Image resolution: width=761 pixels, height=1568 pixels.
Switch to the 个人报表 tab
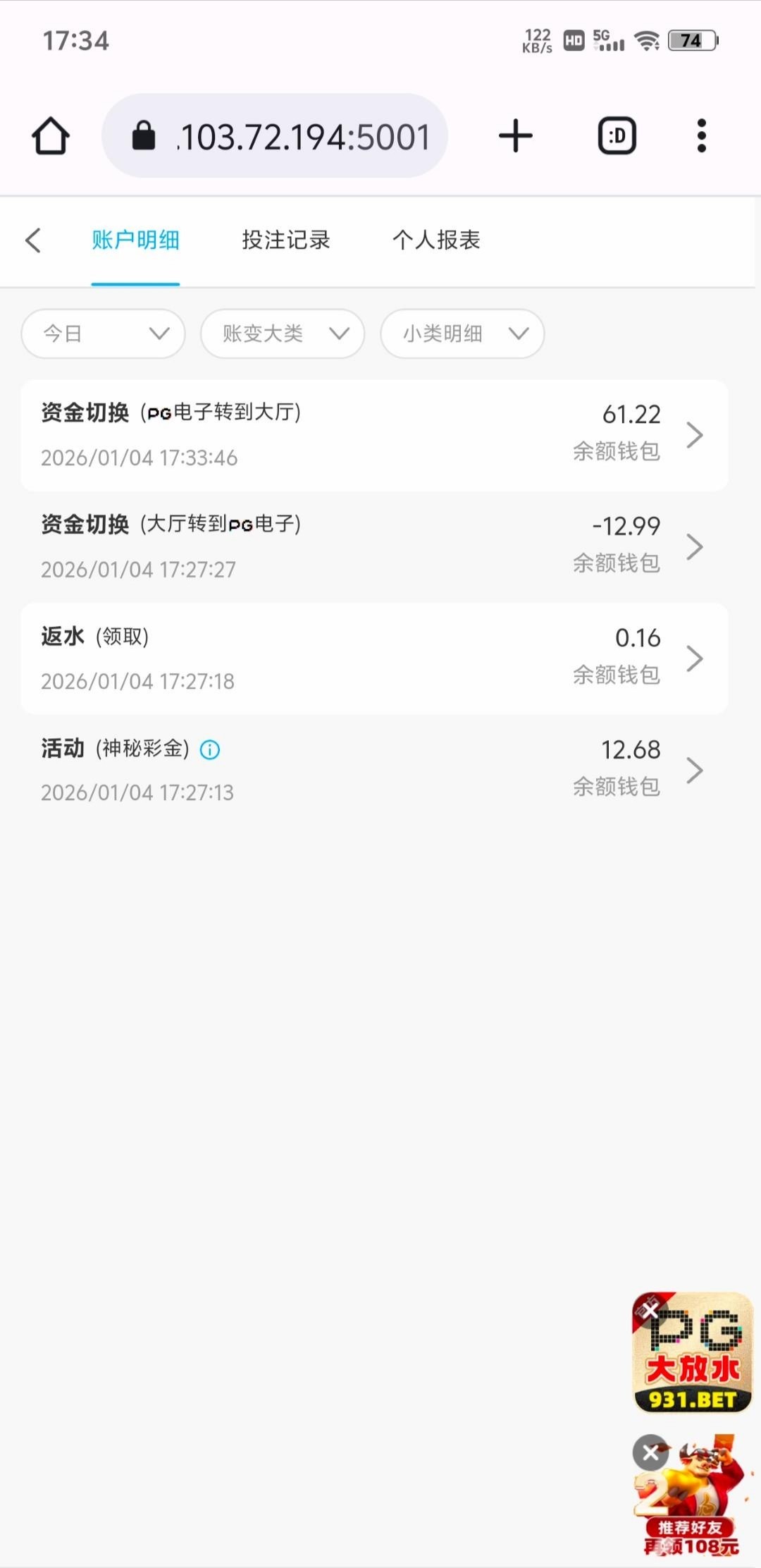pyautogui.click(x=436, y=240)
